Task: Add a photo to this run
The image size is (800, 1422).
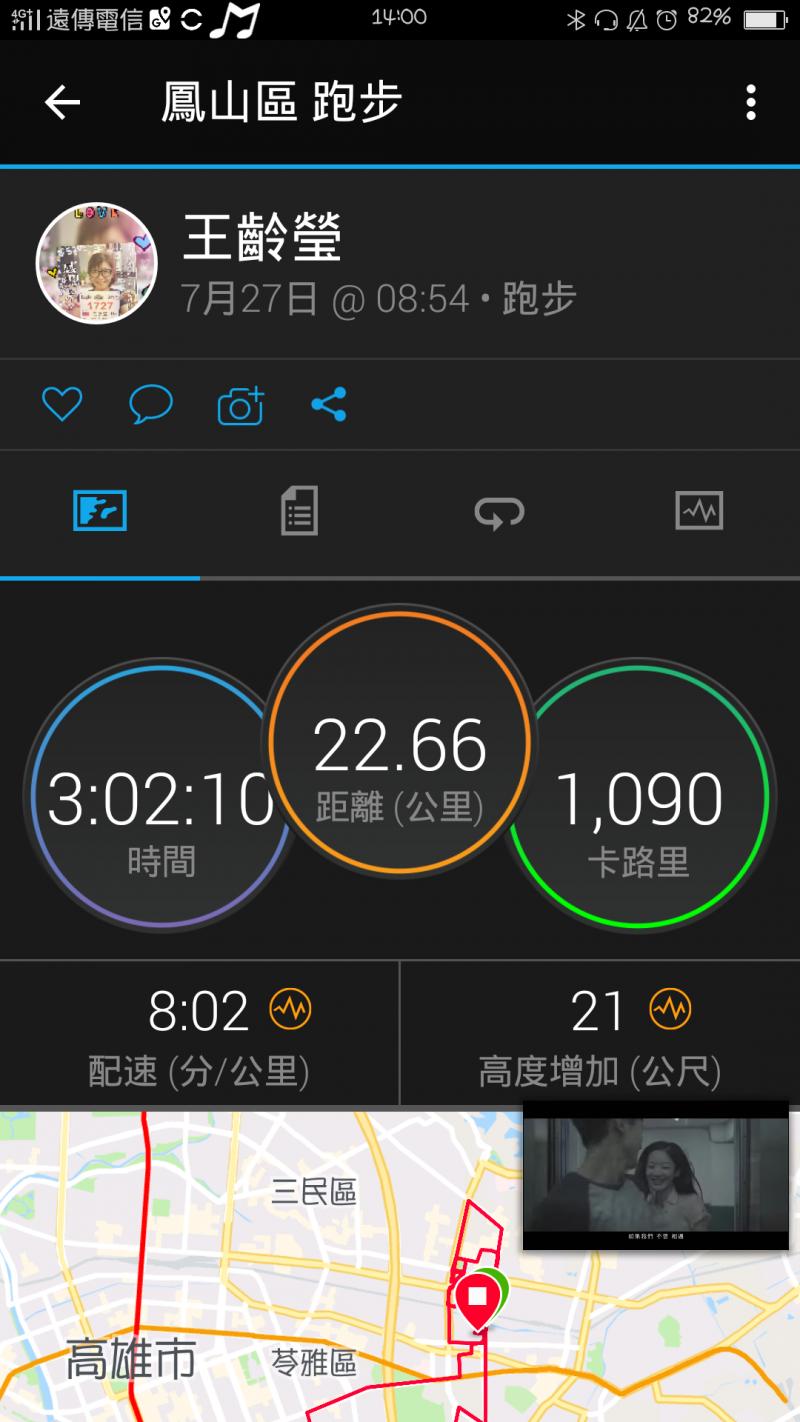Action: 240,405
